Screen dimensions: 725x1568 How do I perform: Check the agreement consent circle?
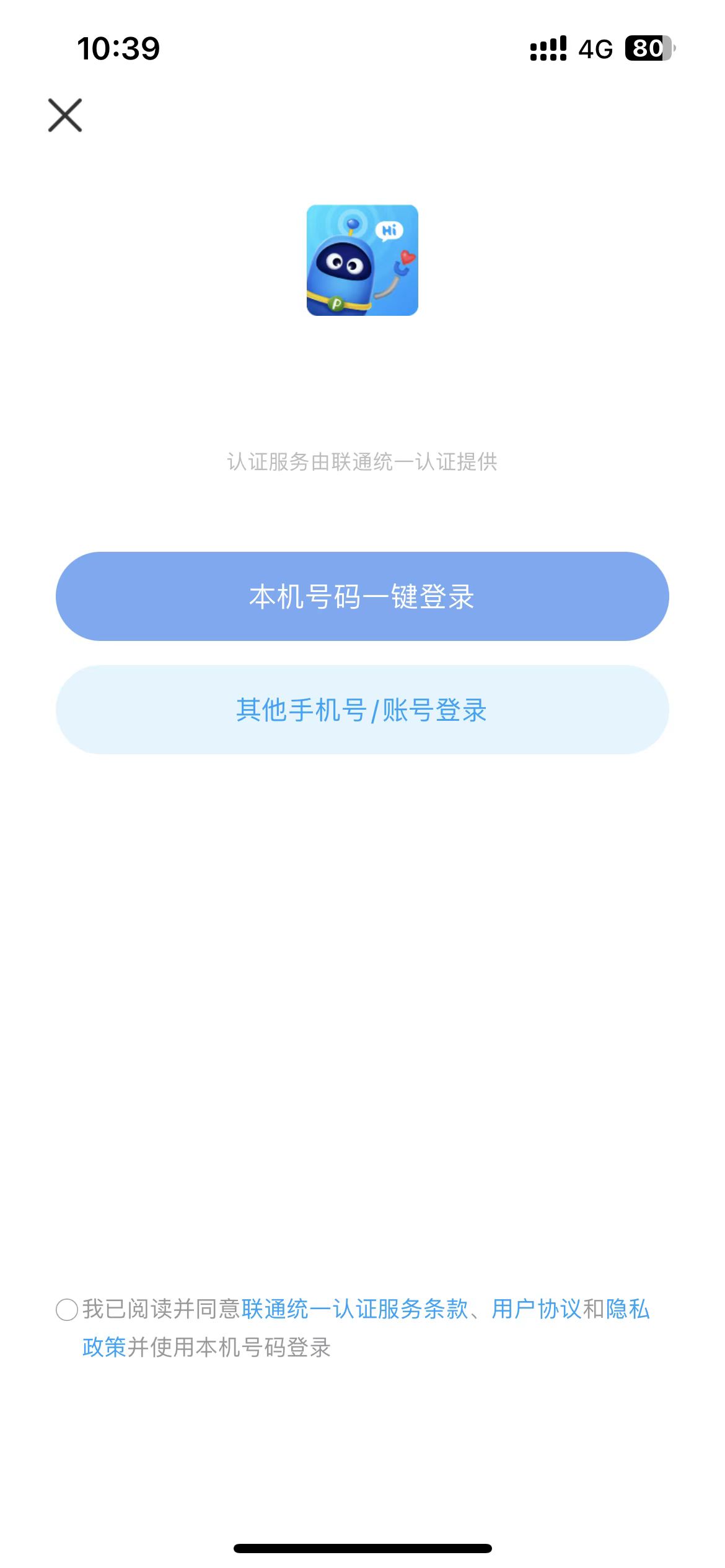[x=67, y=1309]
